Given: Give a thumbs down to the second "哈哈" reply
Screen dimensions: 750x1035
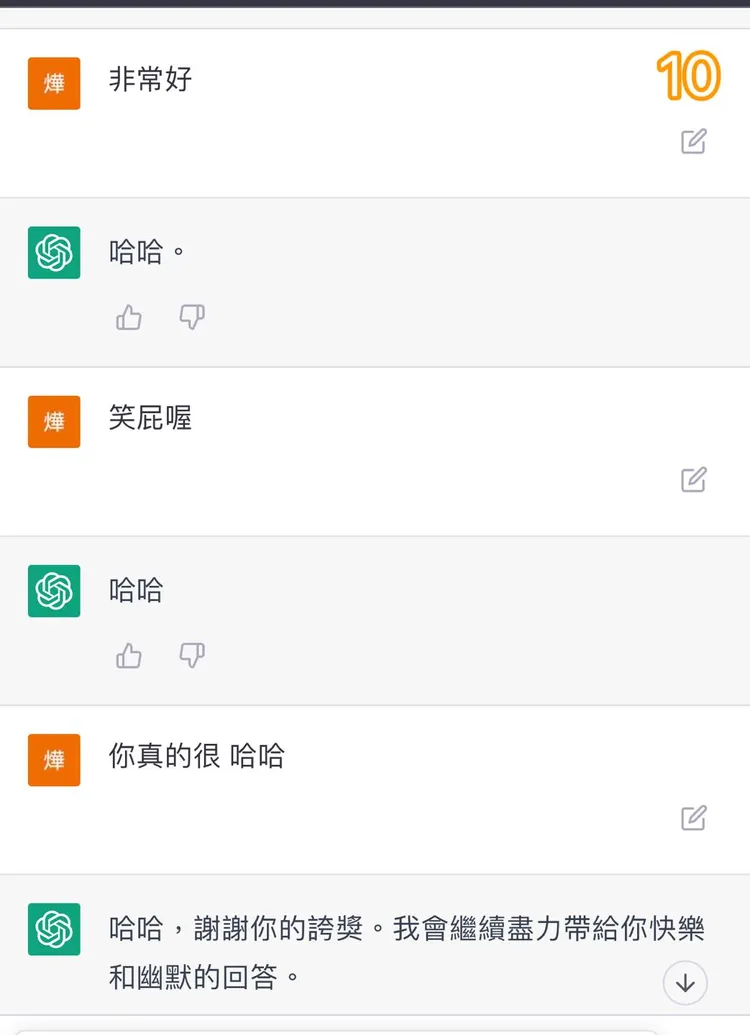Looking at the screenshot, I should 191,656.
